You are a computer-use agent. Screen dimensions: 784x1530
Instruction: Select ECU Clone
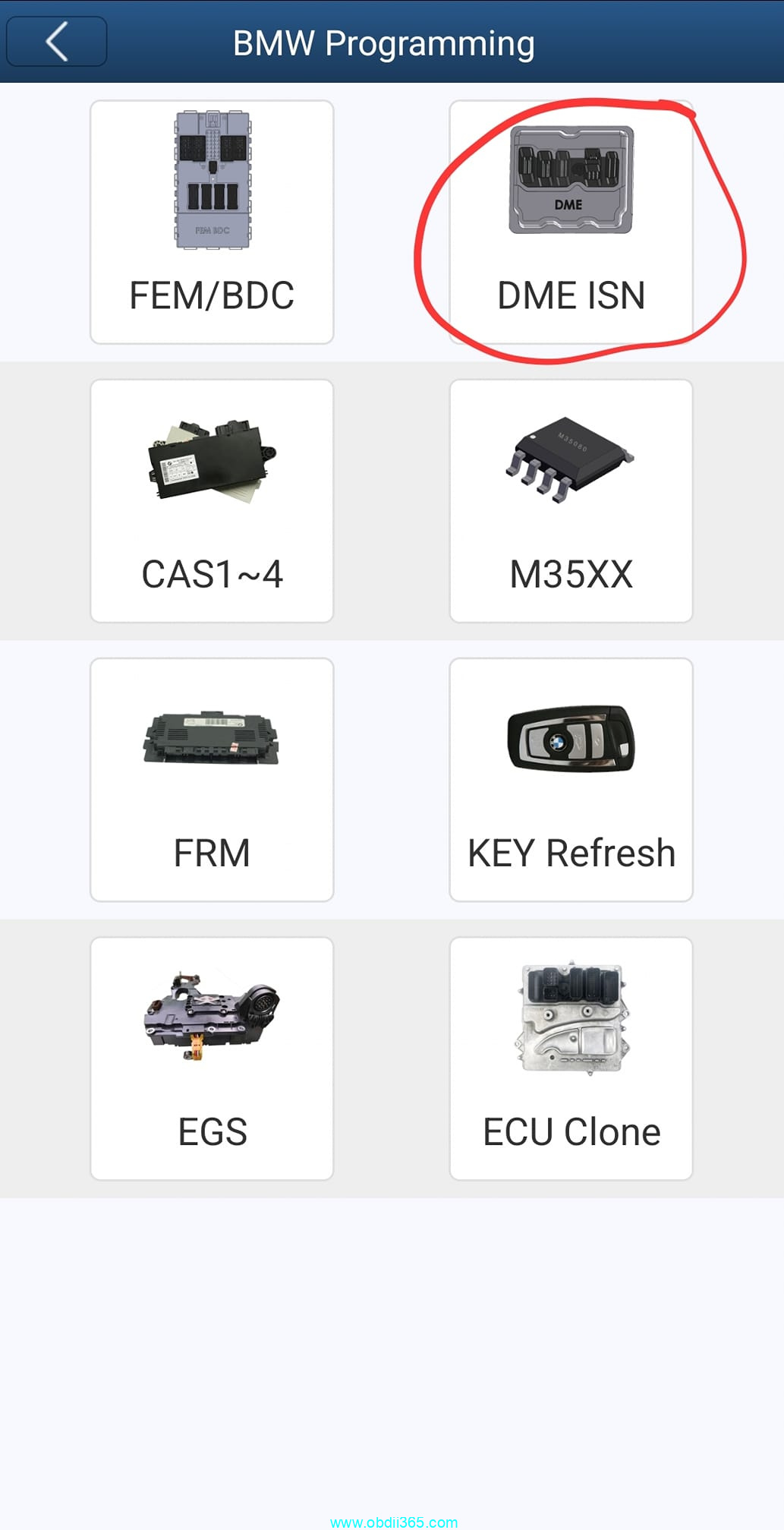click(571, 1058)
